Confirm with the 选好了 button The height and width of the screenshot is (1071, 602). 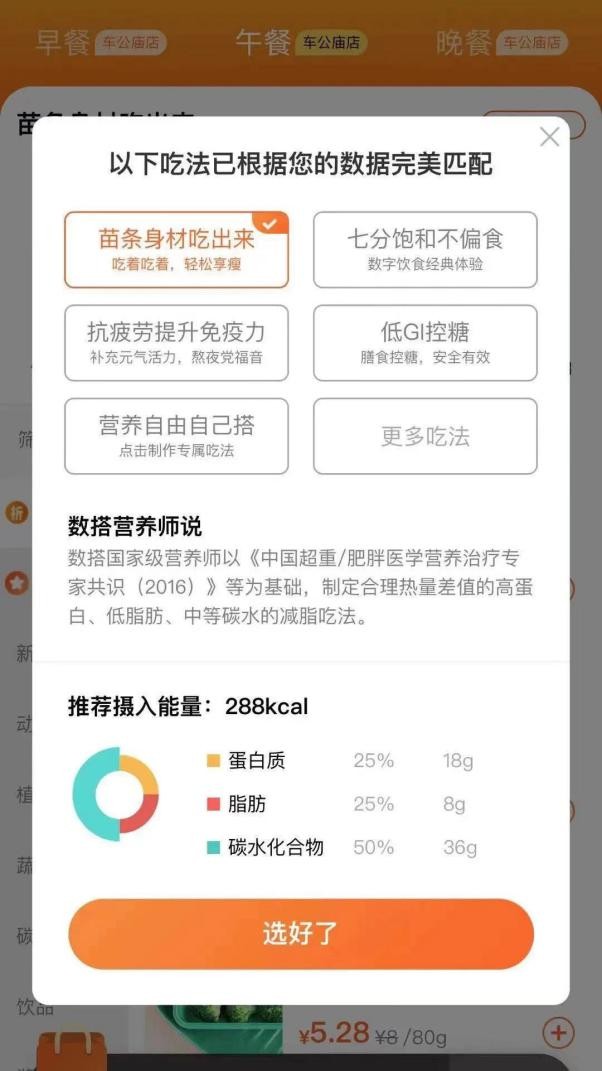click(300, 934)
